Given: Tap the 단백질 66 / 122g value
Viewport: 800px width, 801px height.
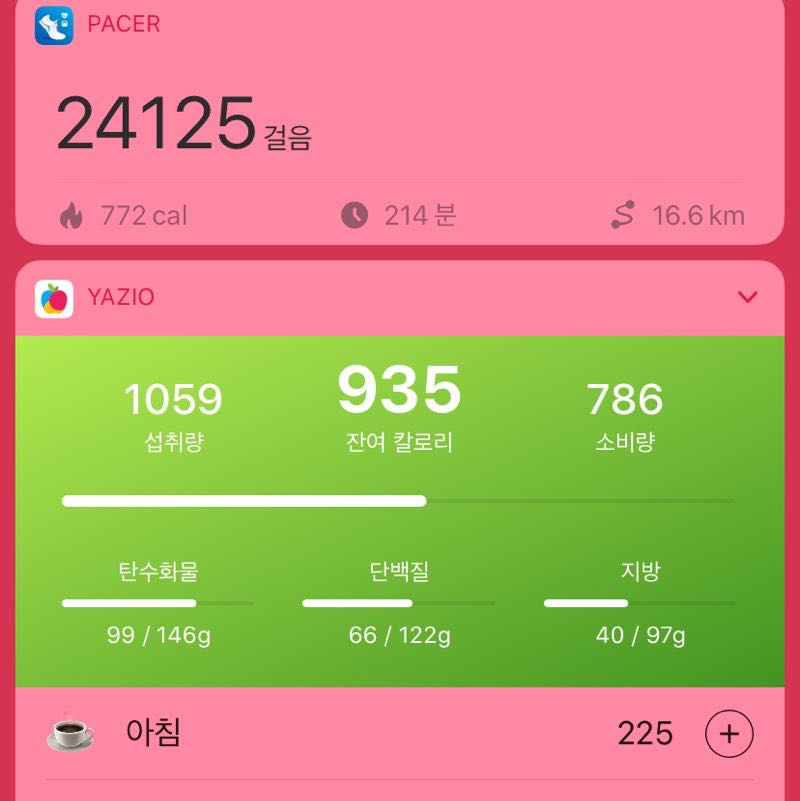Looking at the screenshot, I should tap(398, 634).
